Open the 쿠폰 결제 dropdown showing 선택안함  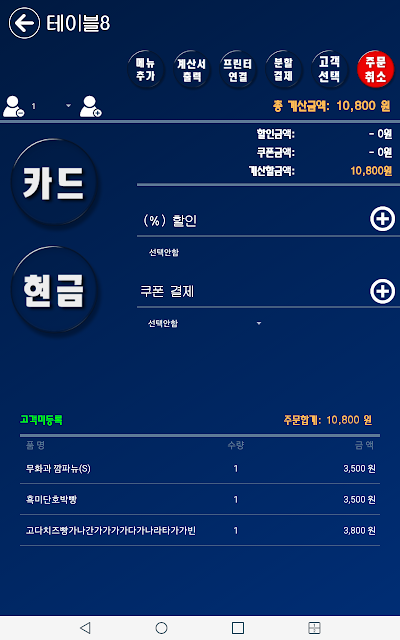[x=204, y=324]
